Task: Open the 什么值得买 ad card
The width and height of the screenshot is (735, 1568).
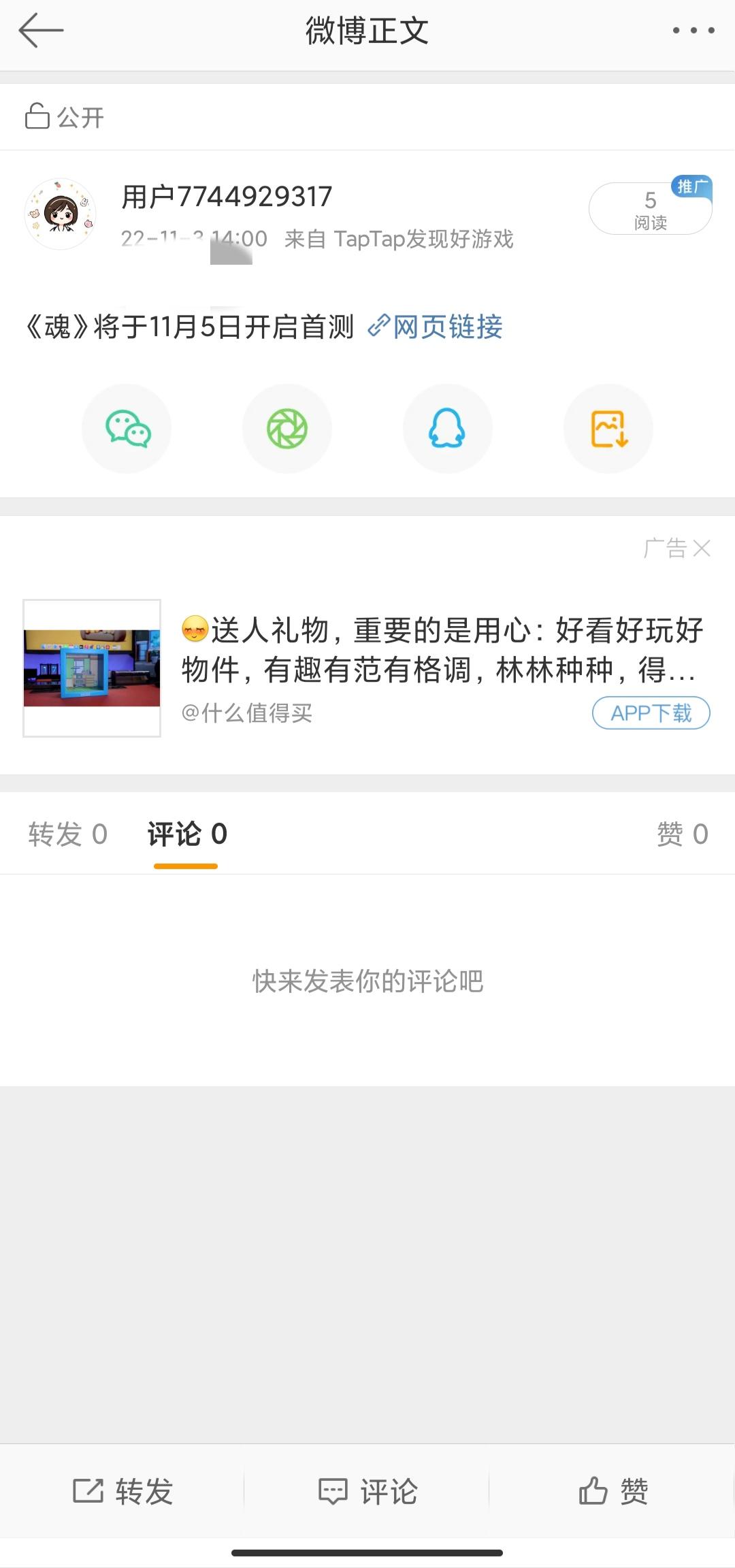Action: click(x=367, y=668)
